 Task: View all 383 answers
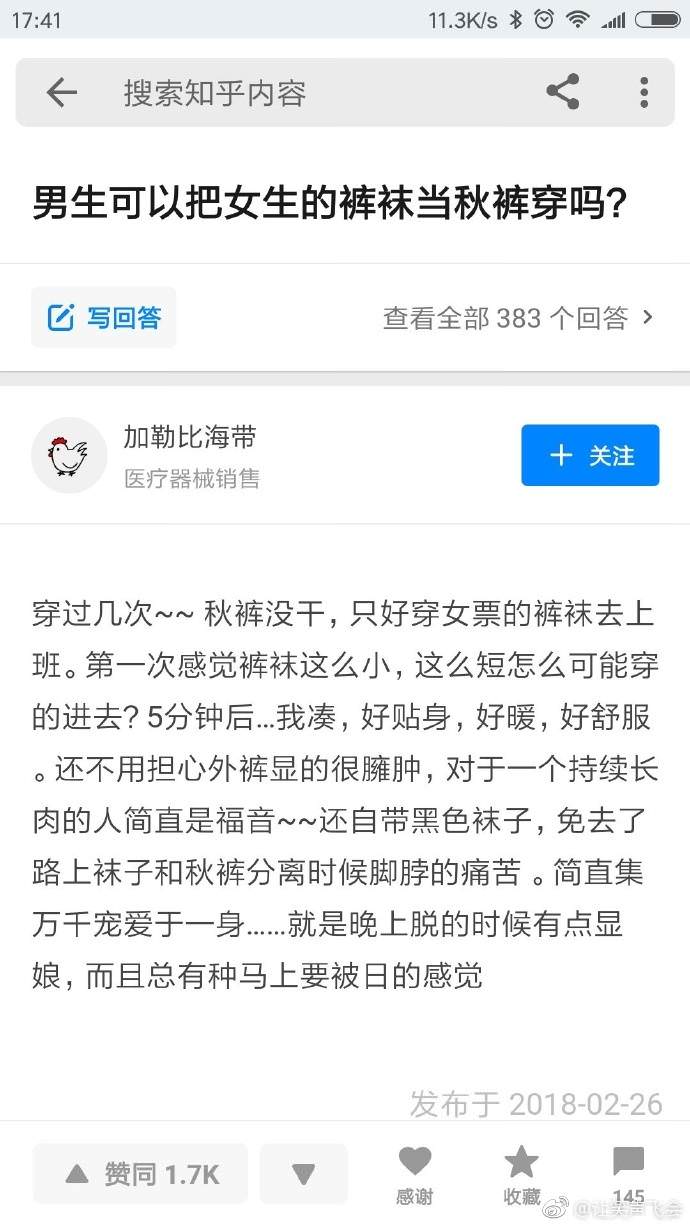click(518, 318)
